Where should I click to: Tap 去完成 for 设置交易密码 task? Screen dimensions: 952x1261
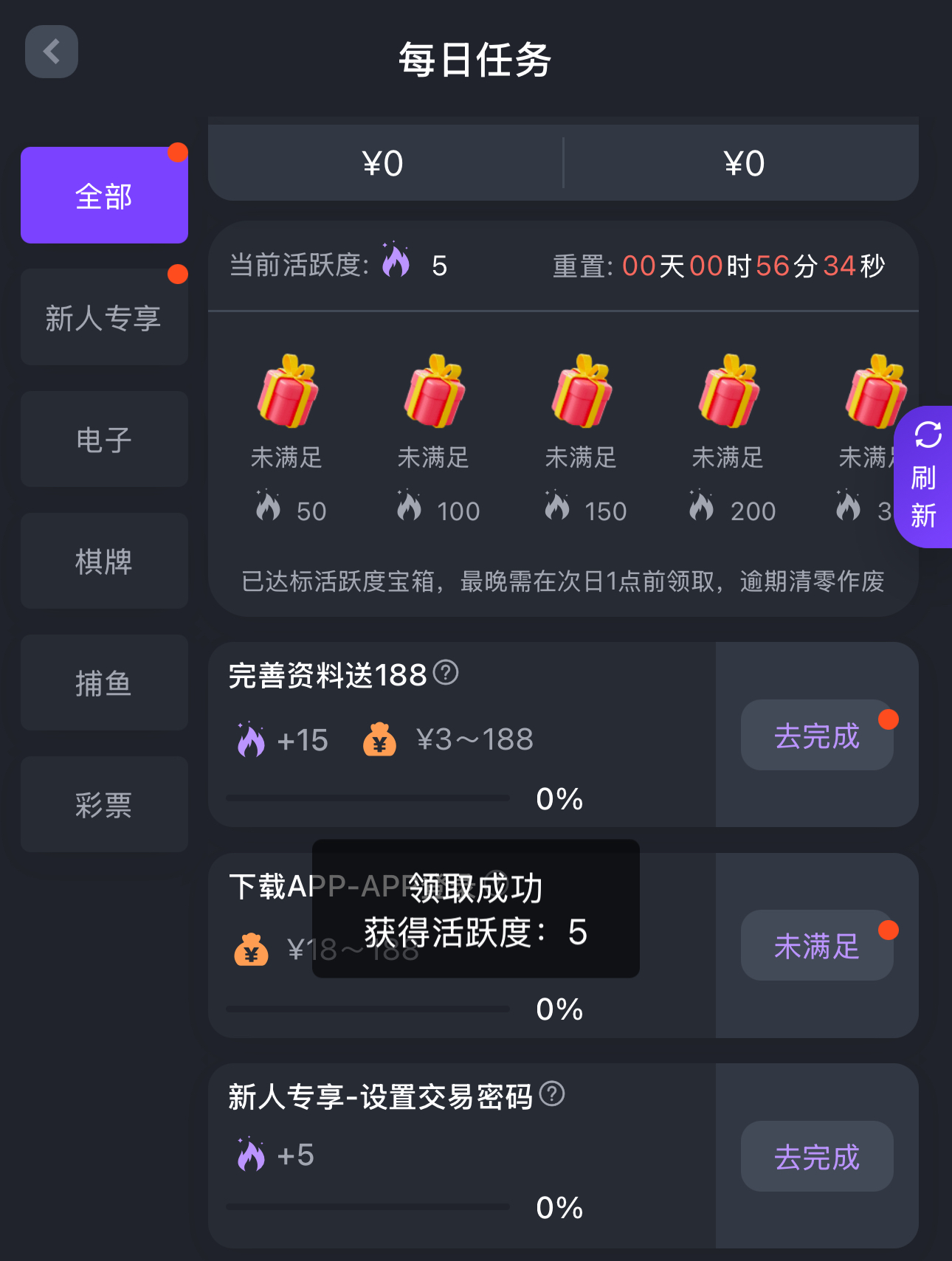click(817, 1156)
